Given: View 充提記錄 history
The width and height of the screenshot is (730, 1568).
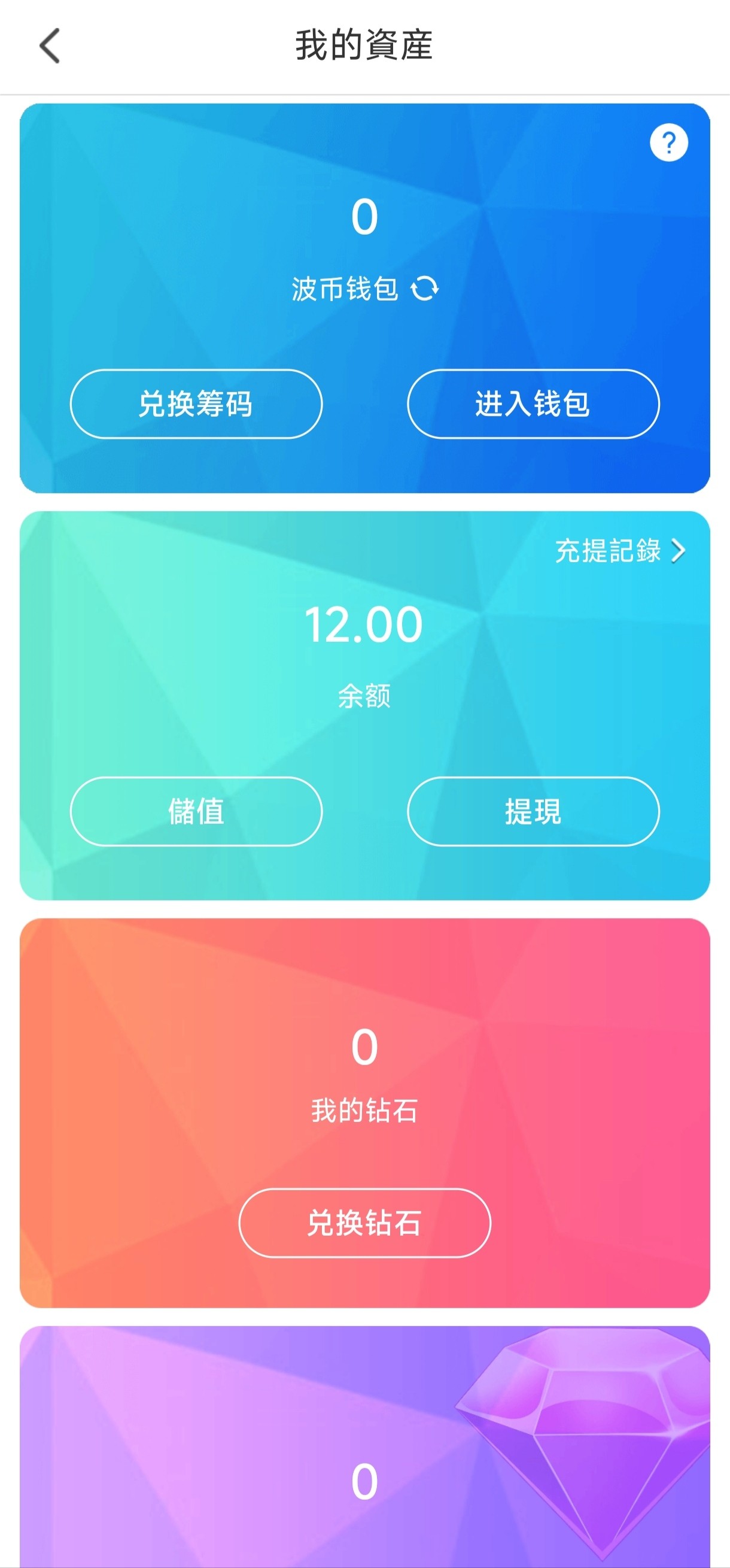Looking at the screenshot, I should click(x=619, y=551).
